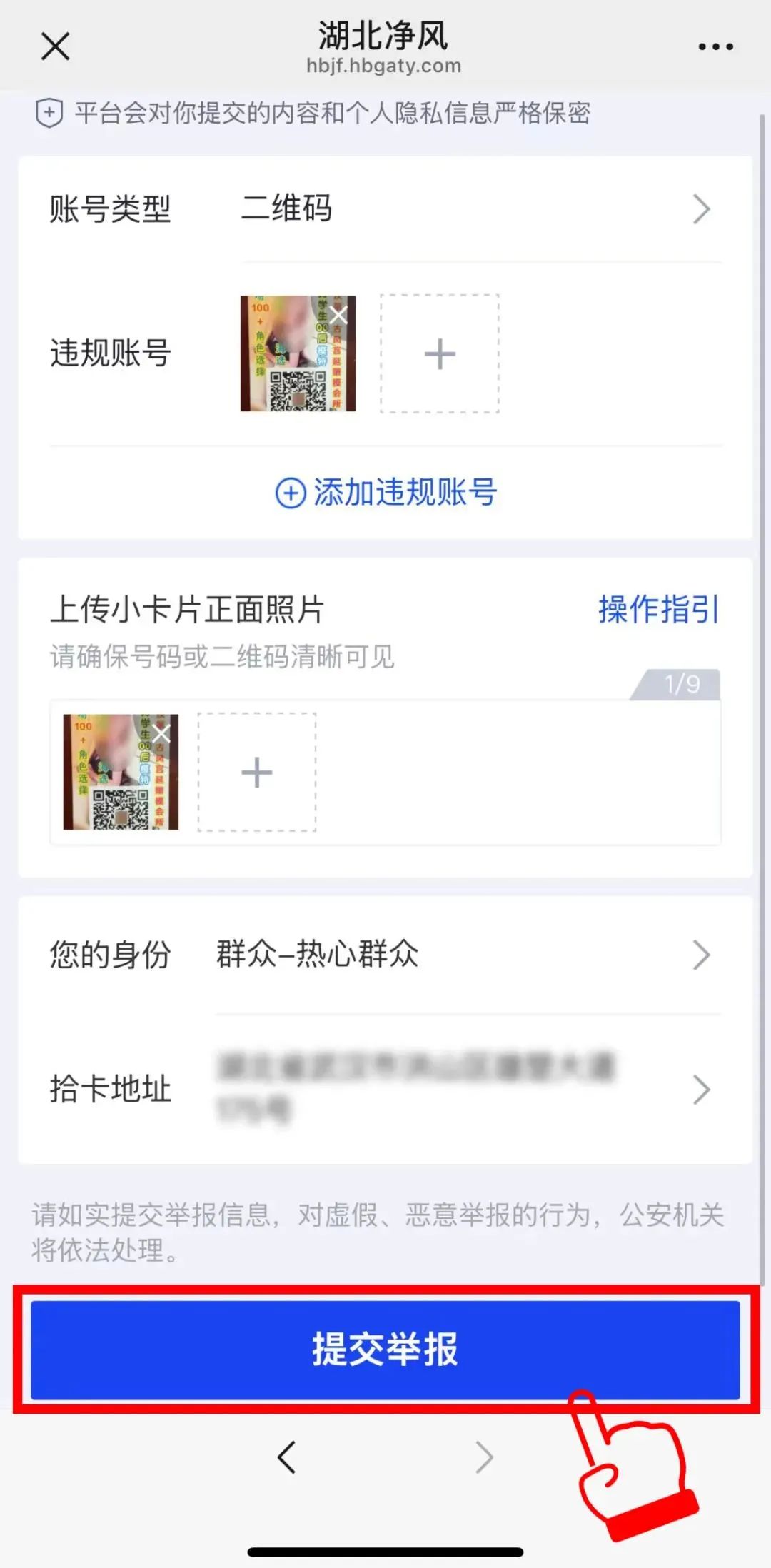Image resolution: width=771 pixels, height=1568 pixels.
Task: Remove the uploaded 小卡片 photo
Action: point(162,733)
